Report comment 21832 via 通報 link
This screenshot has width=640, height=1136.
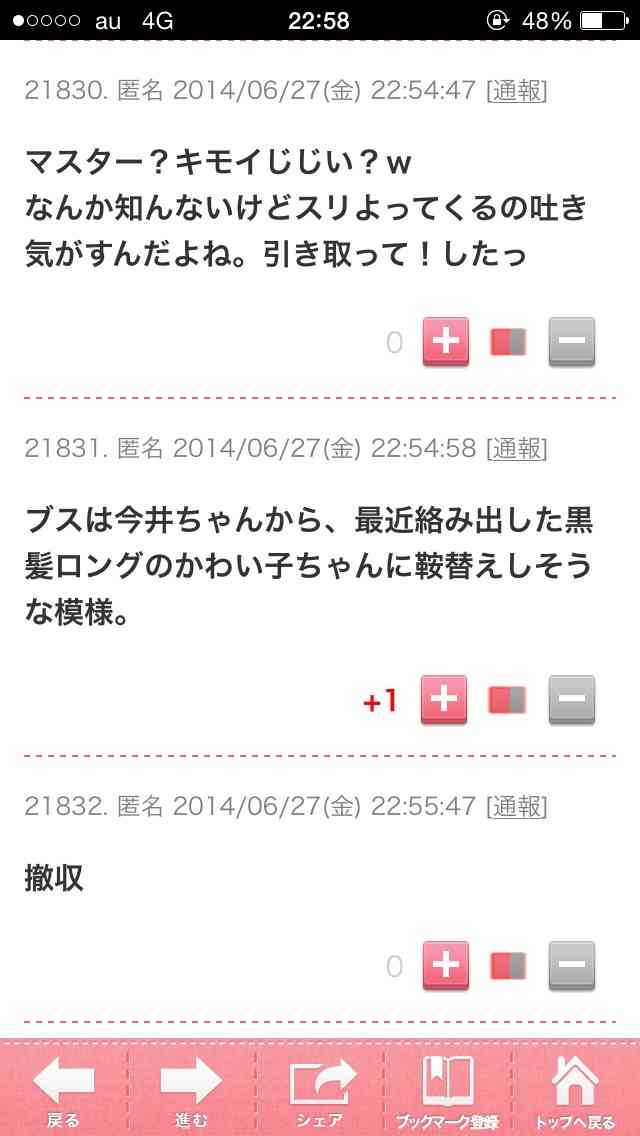517,807
